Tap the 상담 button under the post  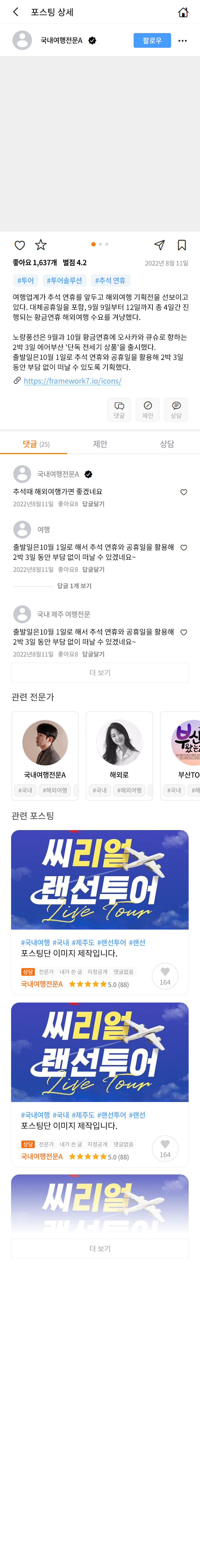tap(176, 409)
